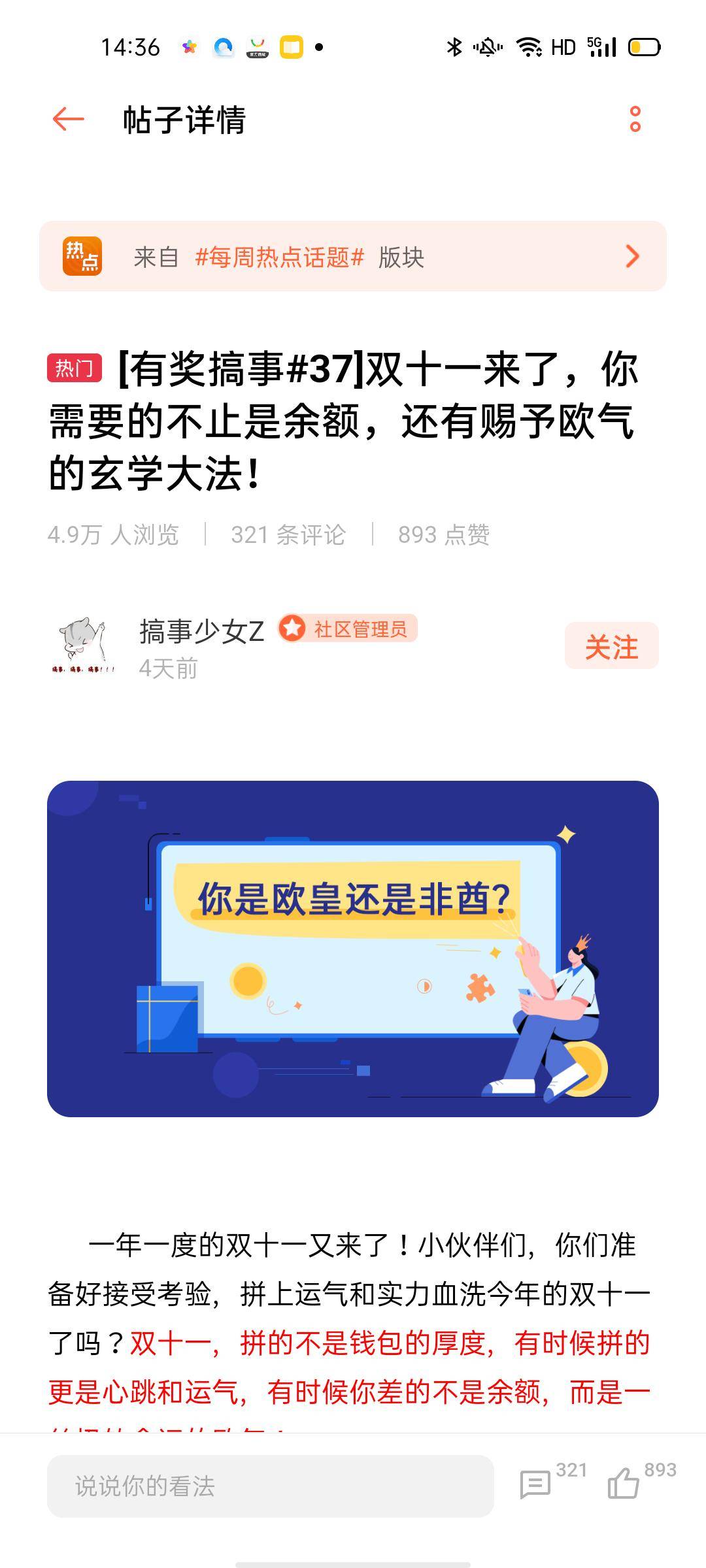The height and width of the screenshot is (1568, 706).
Task: Follow 搞事少女Z with the 关注 button
Action: tap(611, 646)
